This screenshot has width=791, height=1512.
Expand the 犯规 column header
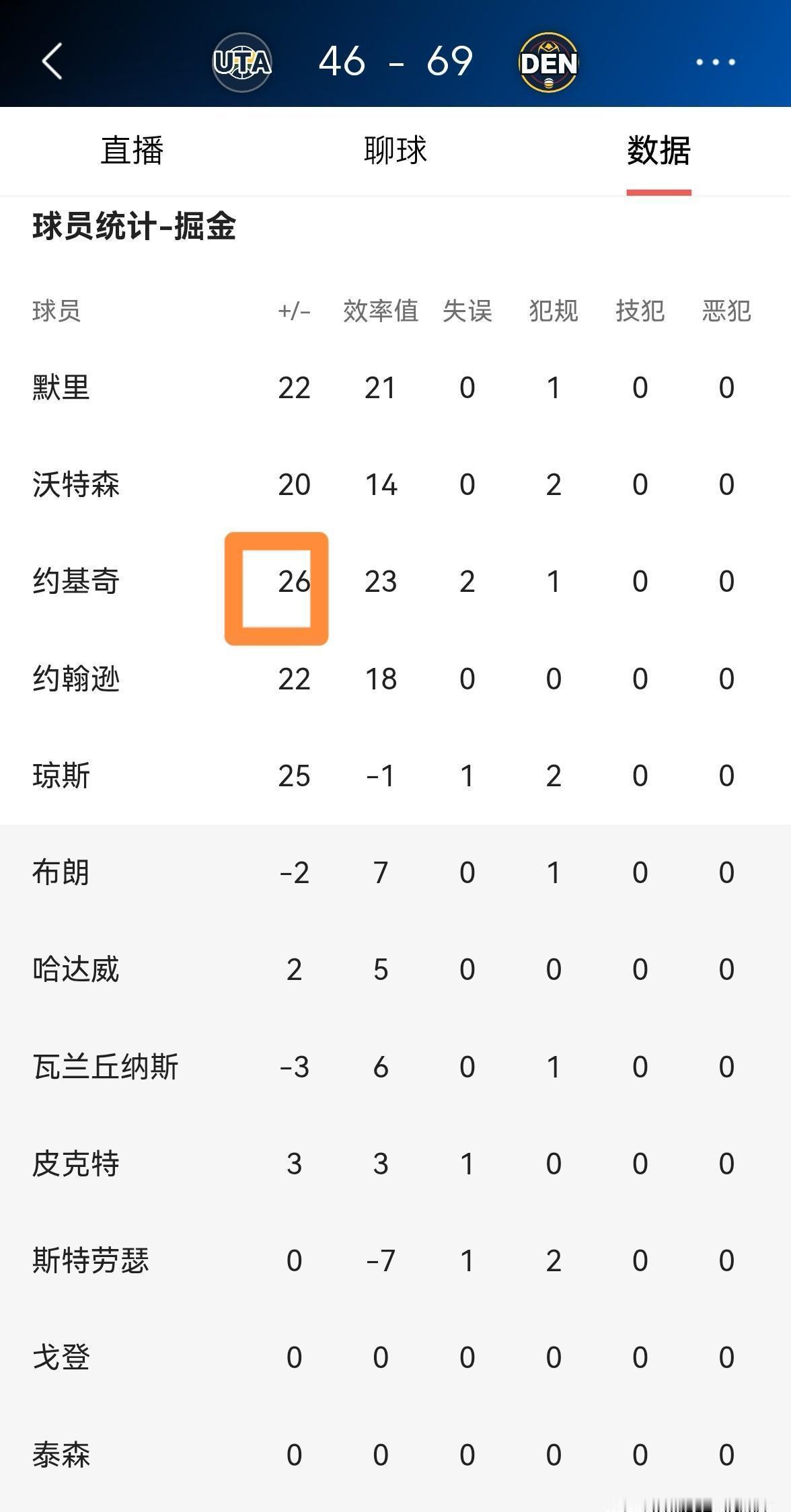[553, 311]
